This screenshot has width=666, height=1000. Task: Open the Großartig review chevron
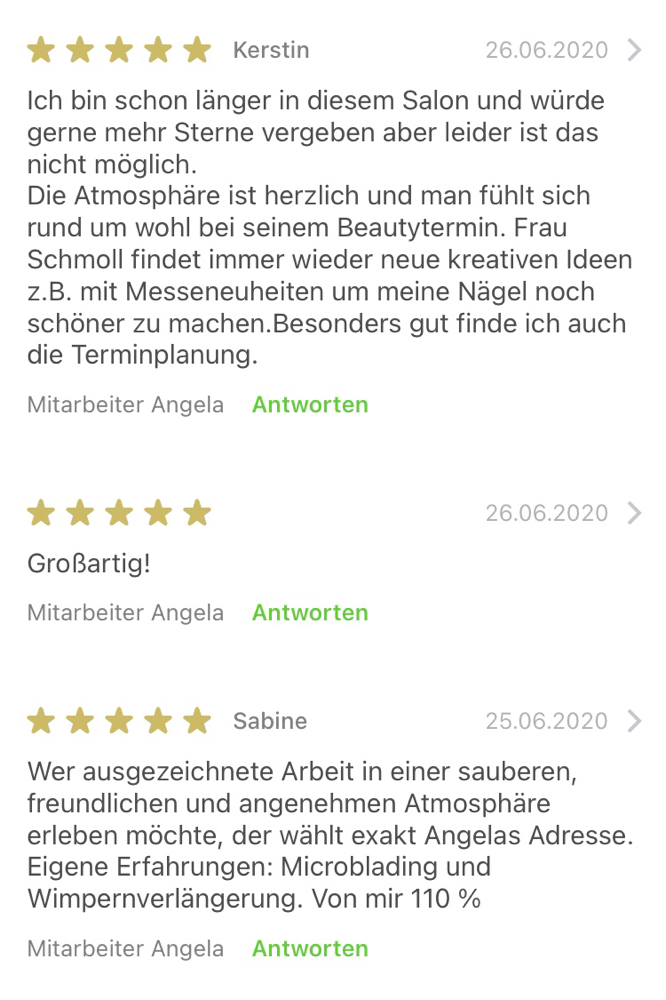[x=634, y=513]
